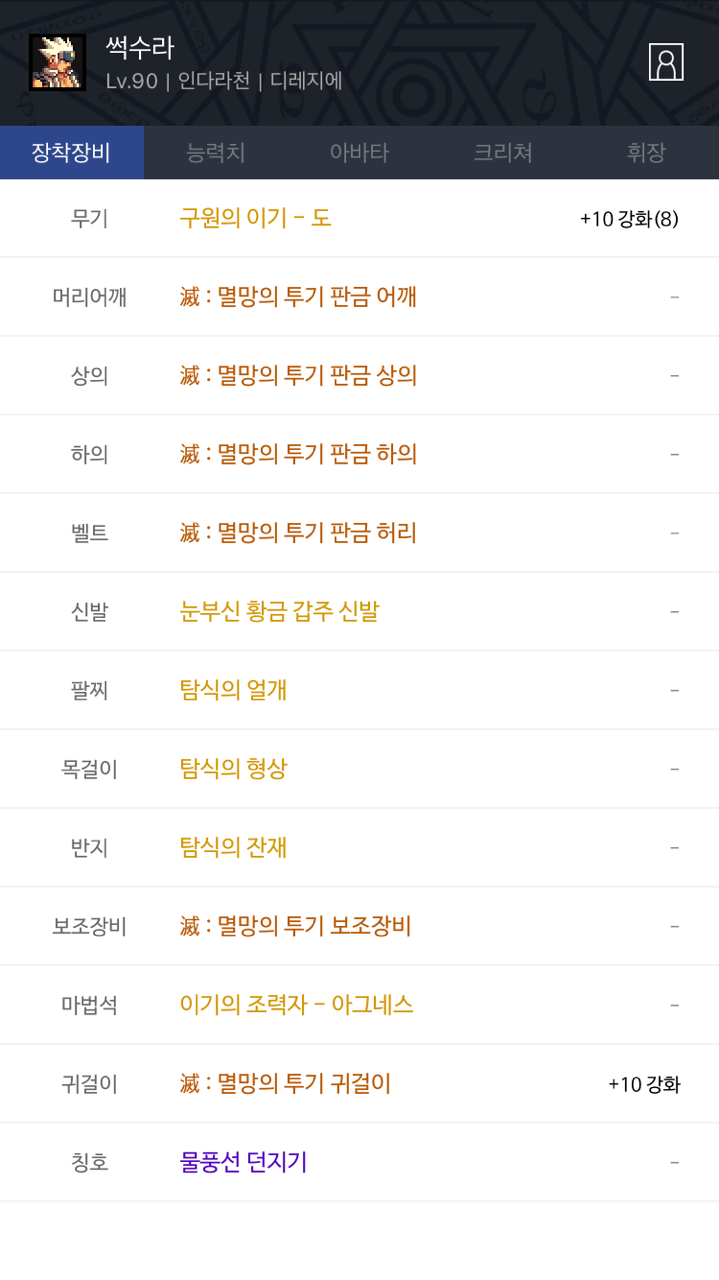The width and height of the screenshot is (719, 1280).
Task: View 멸망의 투기 보조장비 item
Action: (296, 926)
